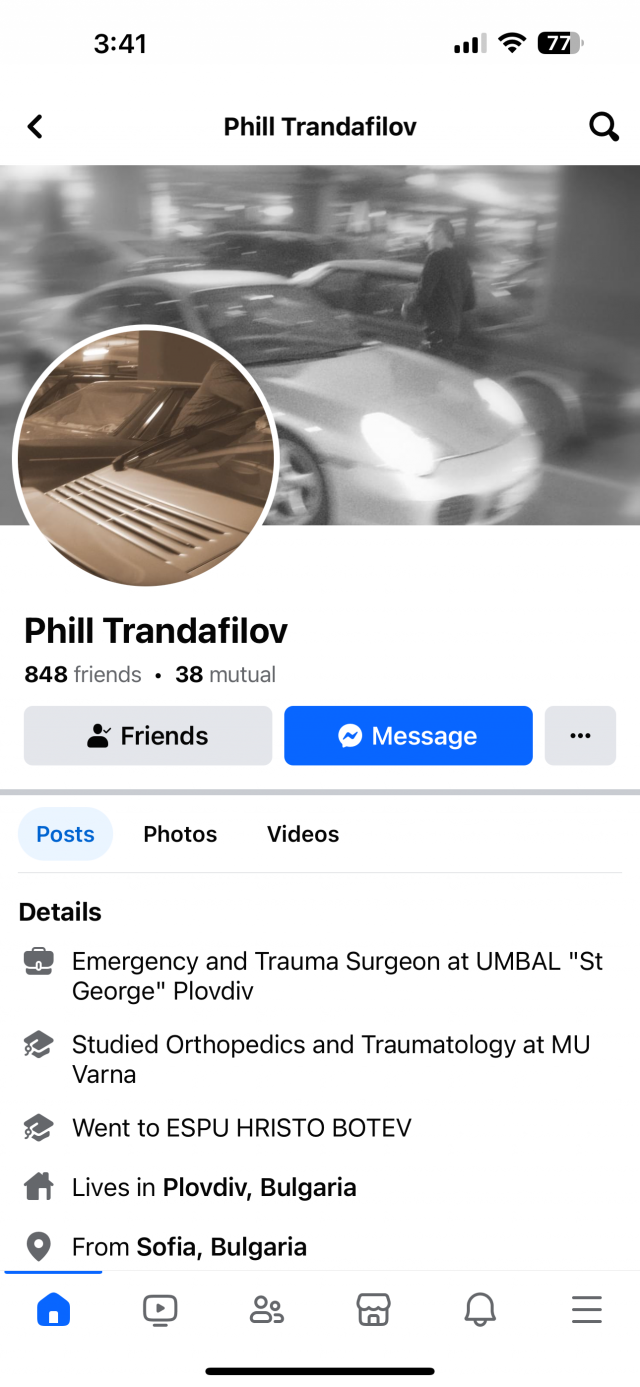Switch to the Videos tab

click(x=303, y=834)
